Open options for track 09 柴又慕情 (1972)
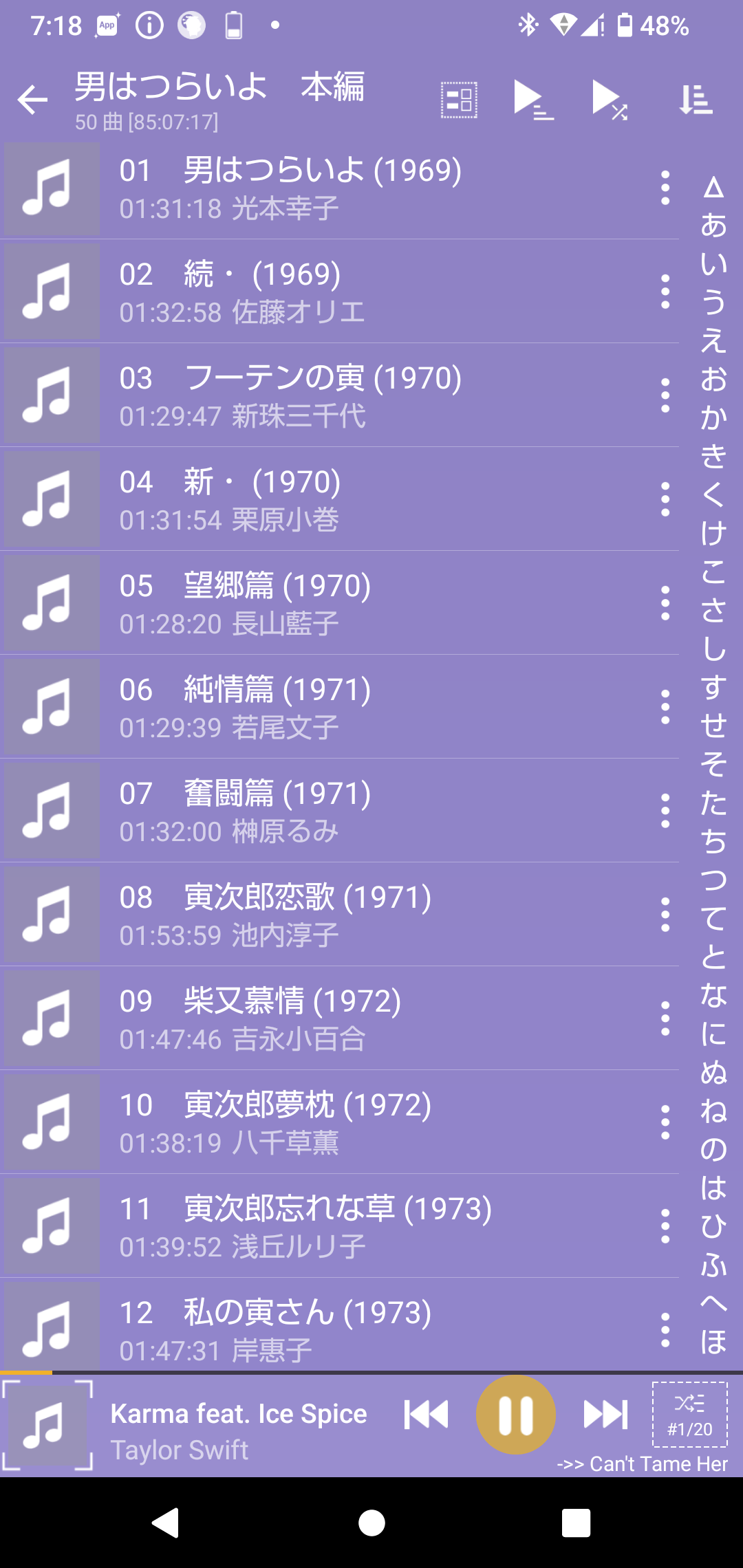 (x=665, y=1019)
